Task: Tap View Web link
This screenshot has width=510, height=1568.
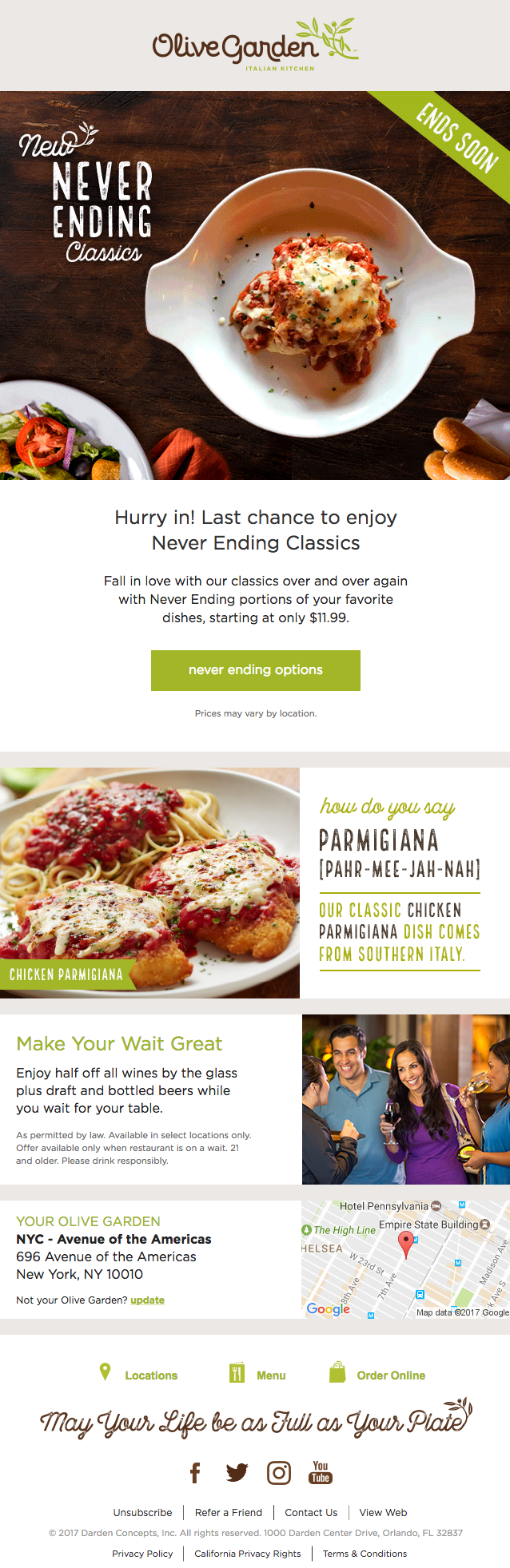Action: 383,1512
